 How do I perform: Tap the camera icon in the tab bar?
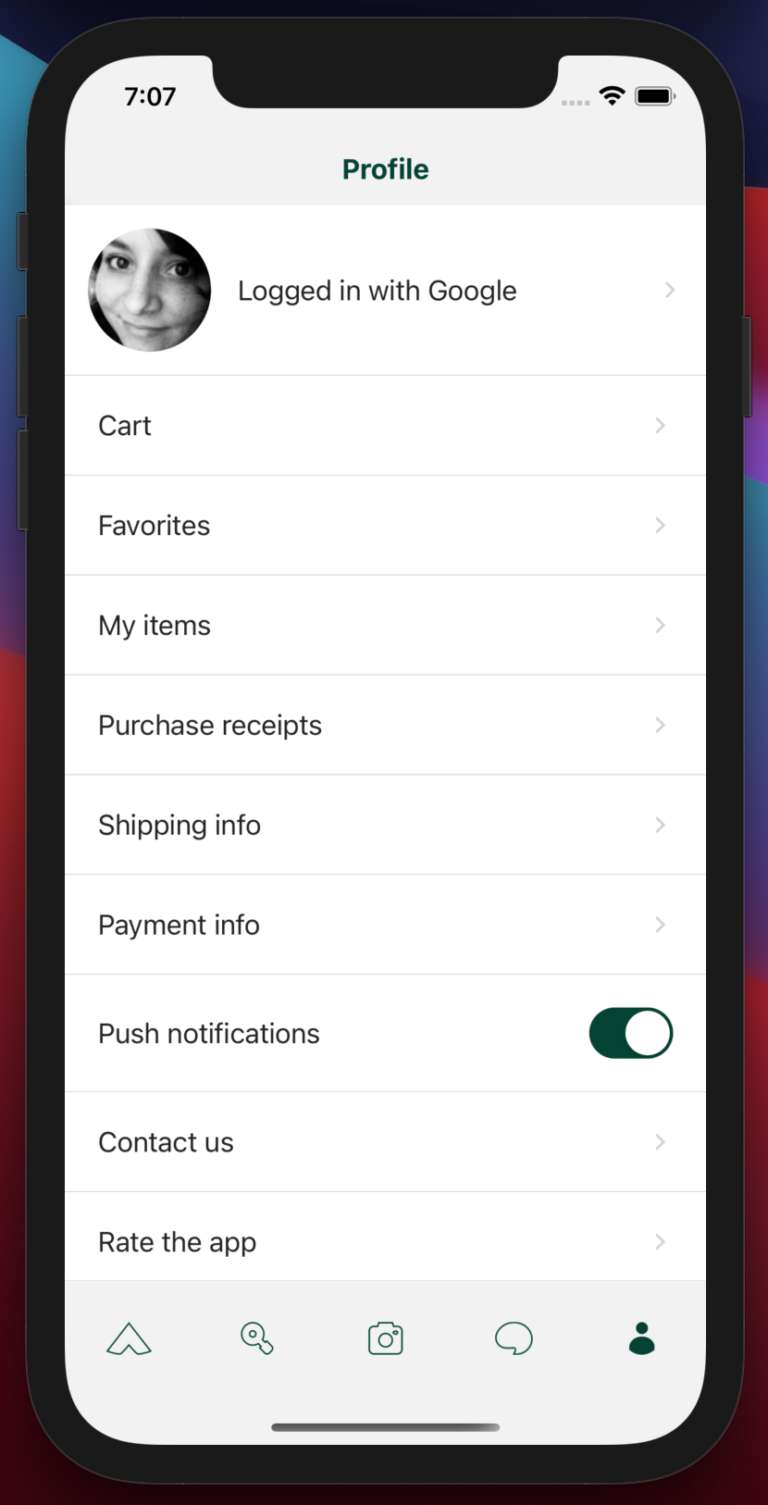(x=385, y=1338)
